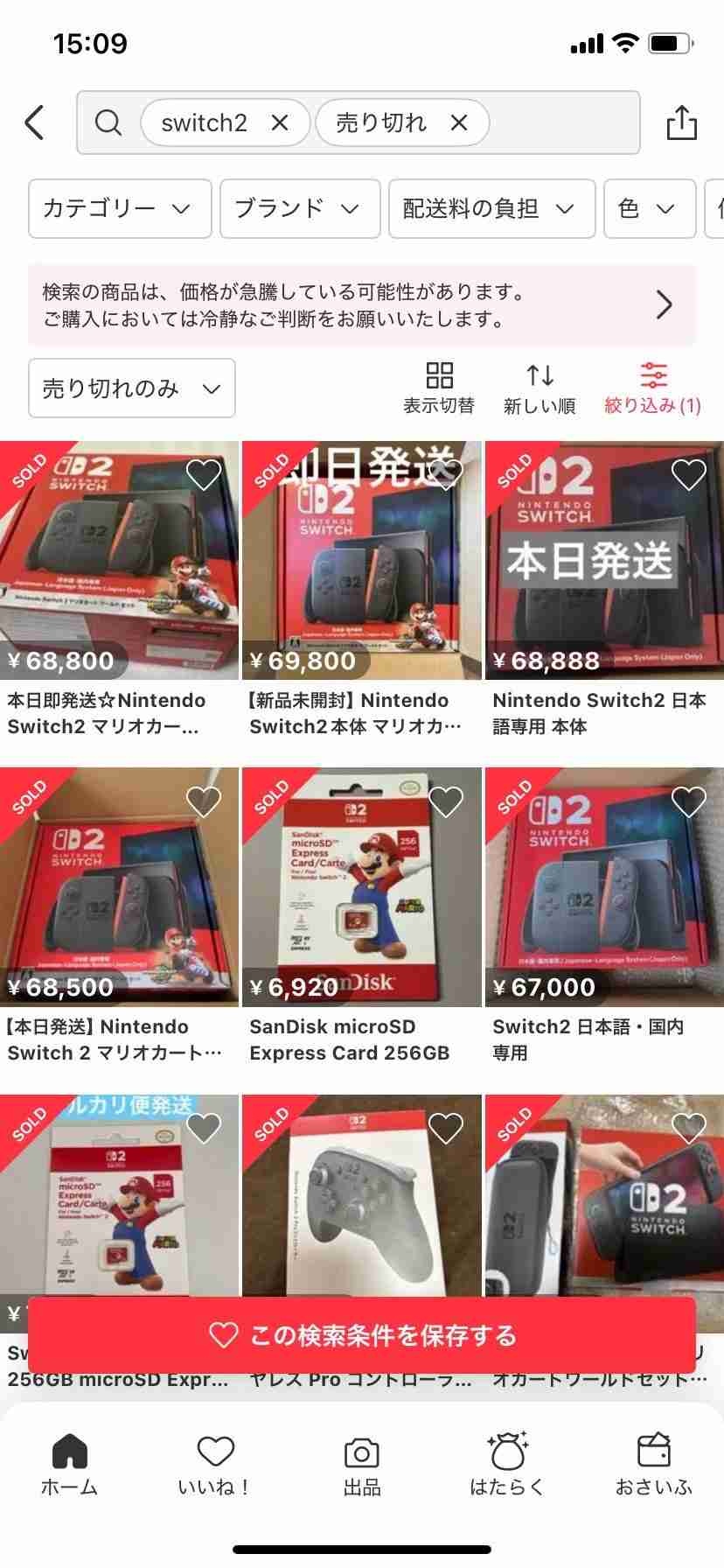The image size is (724, 1568).
Task: Expand the 配送料の負担 filter
Action: 491,208
